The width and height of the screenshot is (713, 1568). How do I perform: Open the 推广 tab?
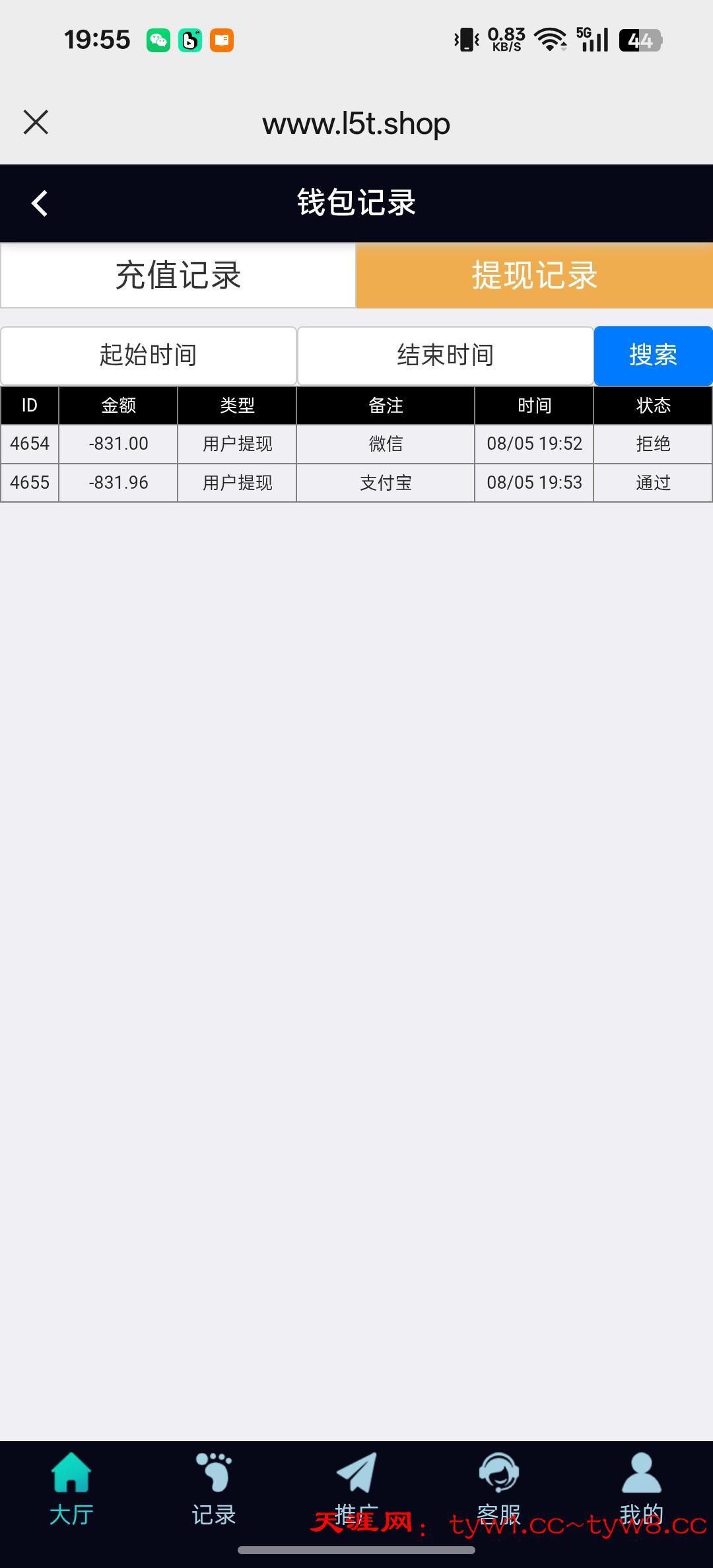[x=356, y=1489]
